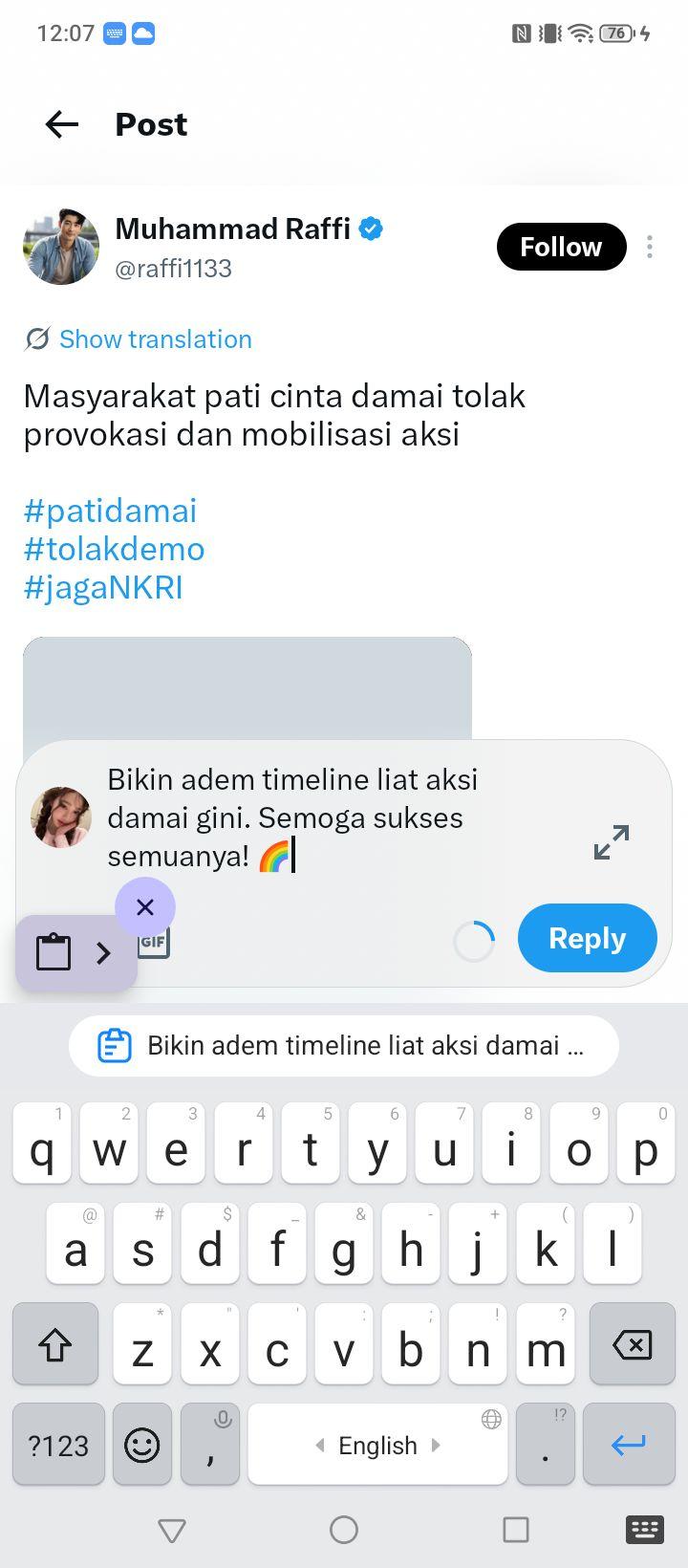Delete a character with backspace key
Screen dimensions: 688x1568
pyautogui.click(x=632, y=1343)
